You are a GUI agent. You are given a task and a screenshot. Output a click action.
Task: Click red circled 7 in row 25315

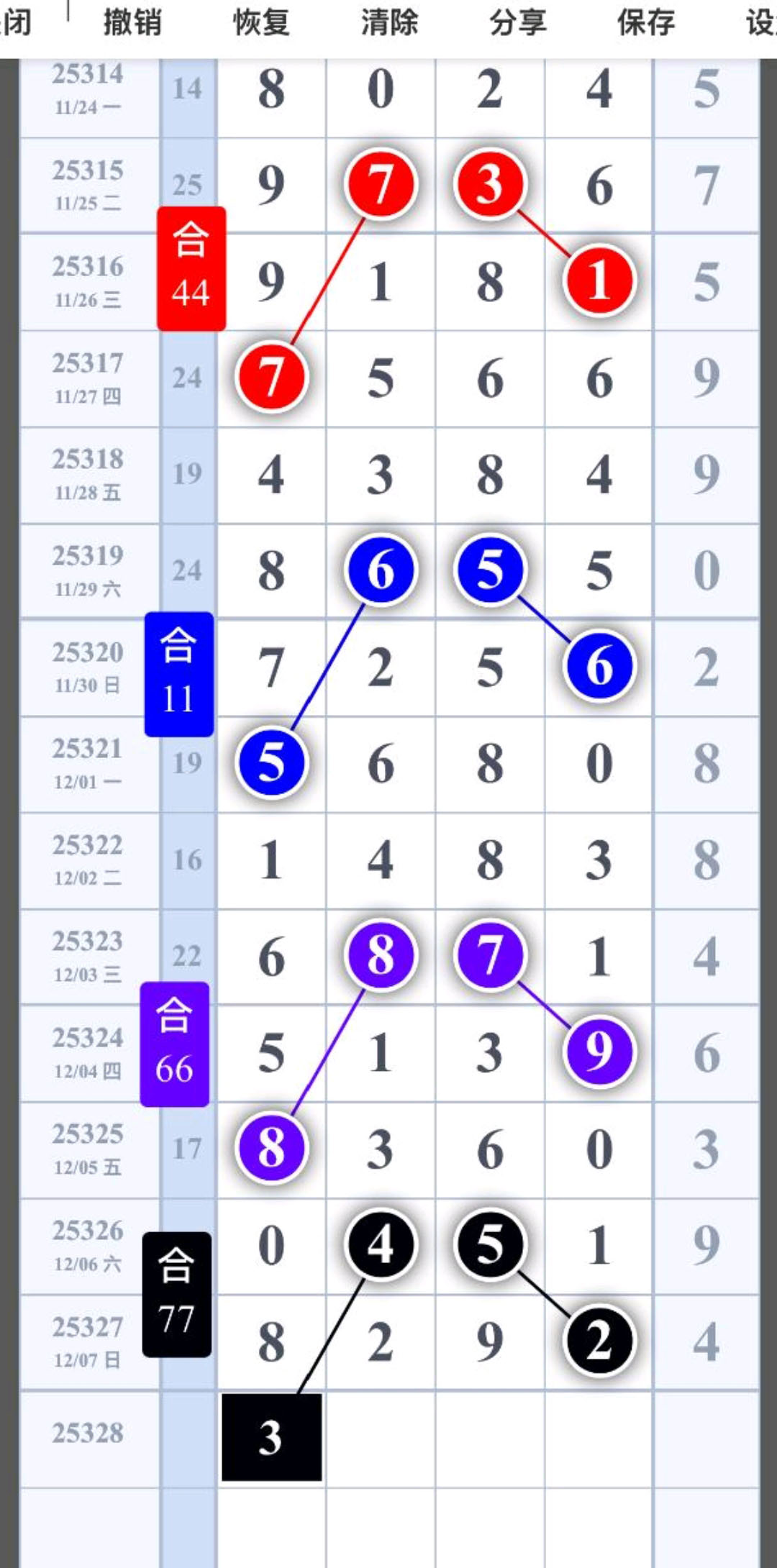click(380, 185)
